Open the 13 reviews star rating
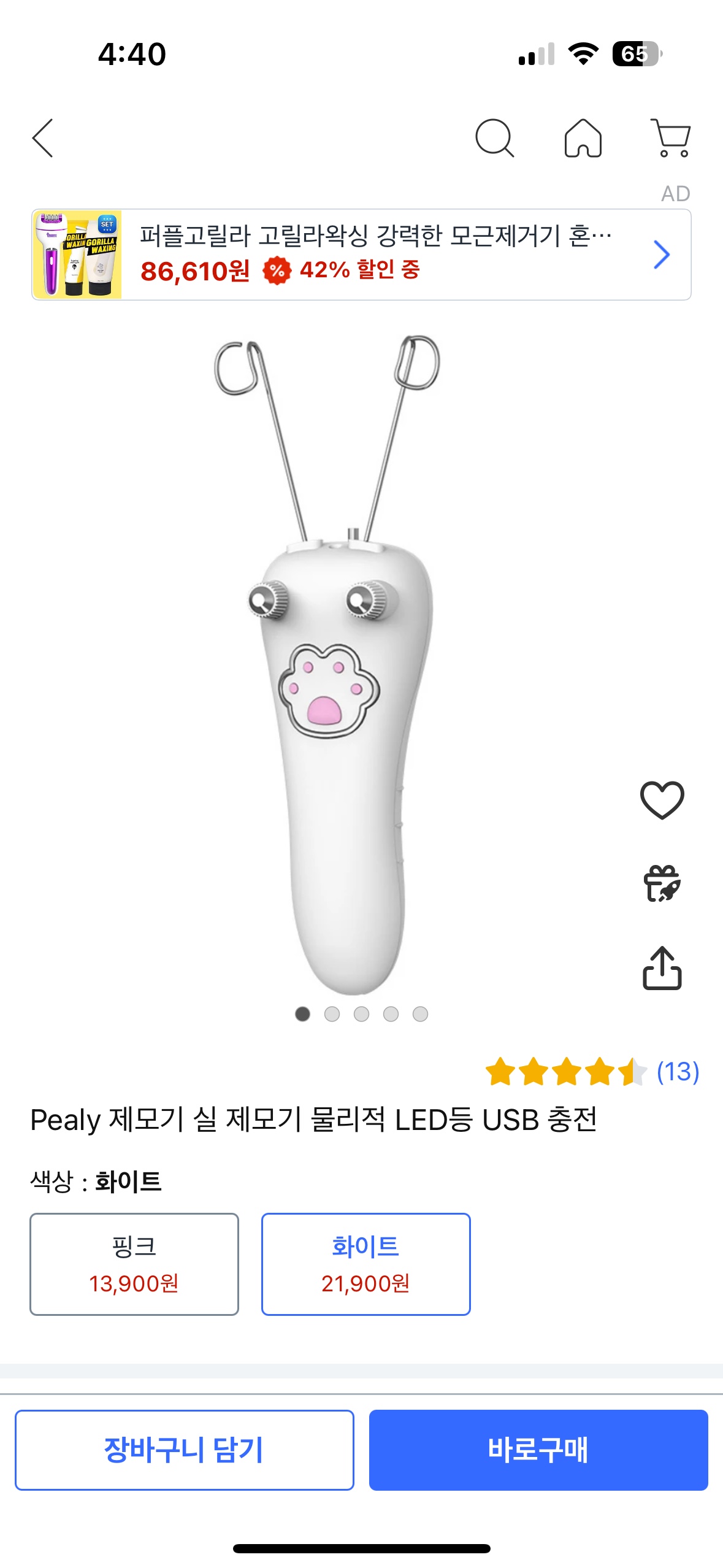723x1568 pixels. (592, 1072)
